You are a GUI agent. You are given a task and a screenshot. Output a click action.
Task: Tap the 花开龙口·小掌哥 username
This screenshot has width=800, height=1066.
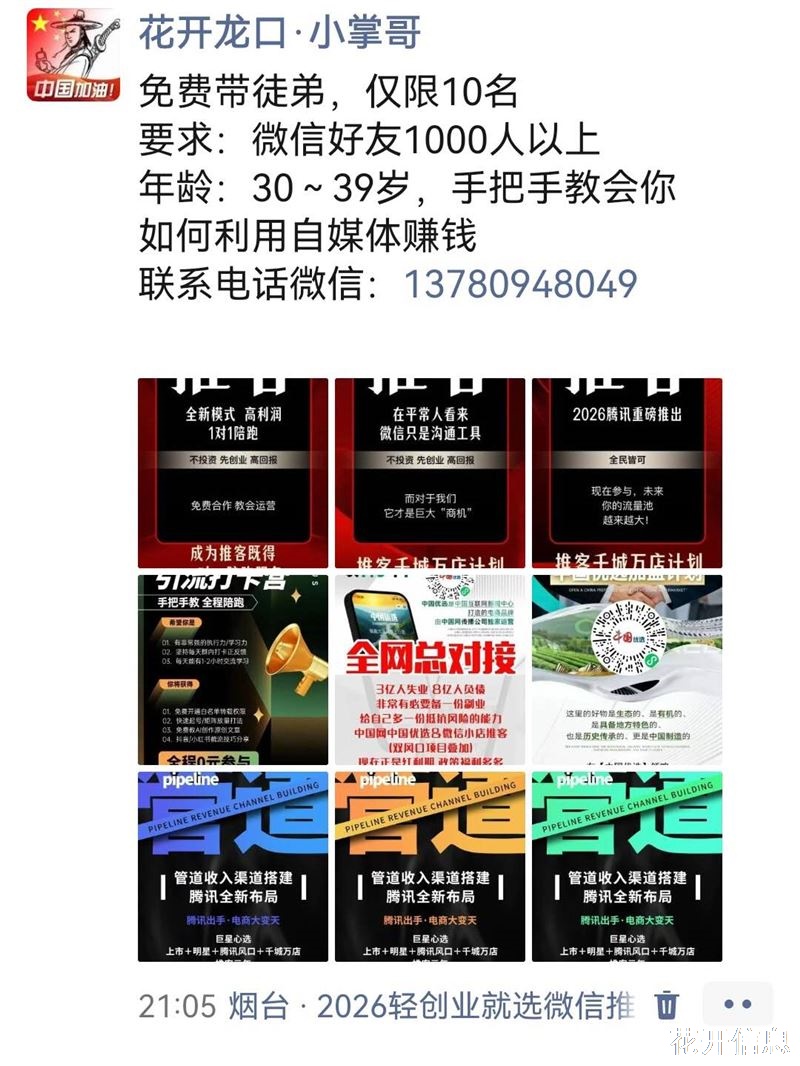coord(279,34)
